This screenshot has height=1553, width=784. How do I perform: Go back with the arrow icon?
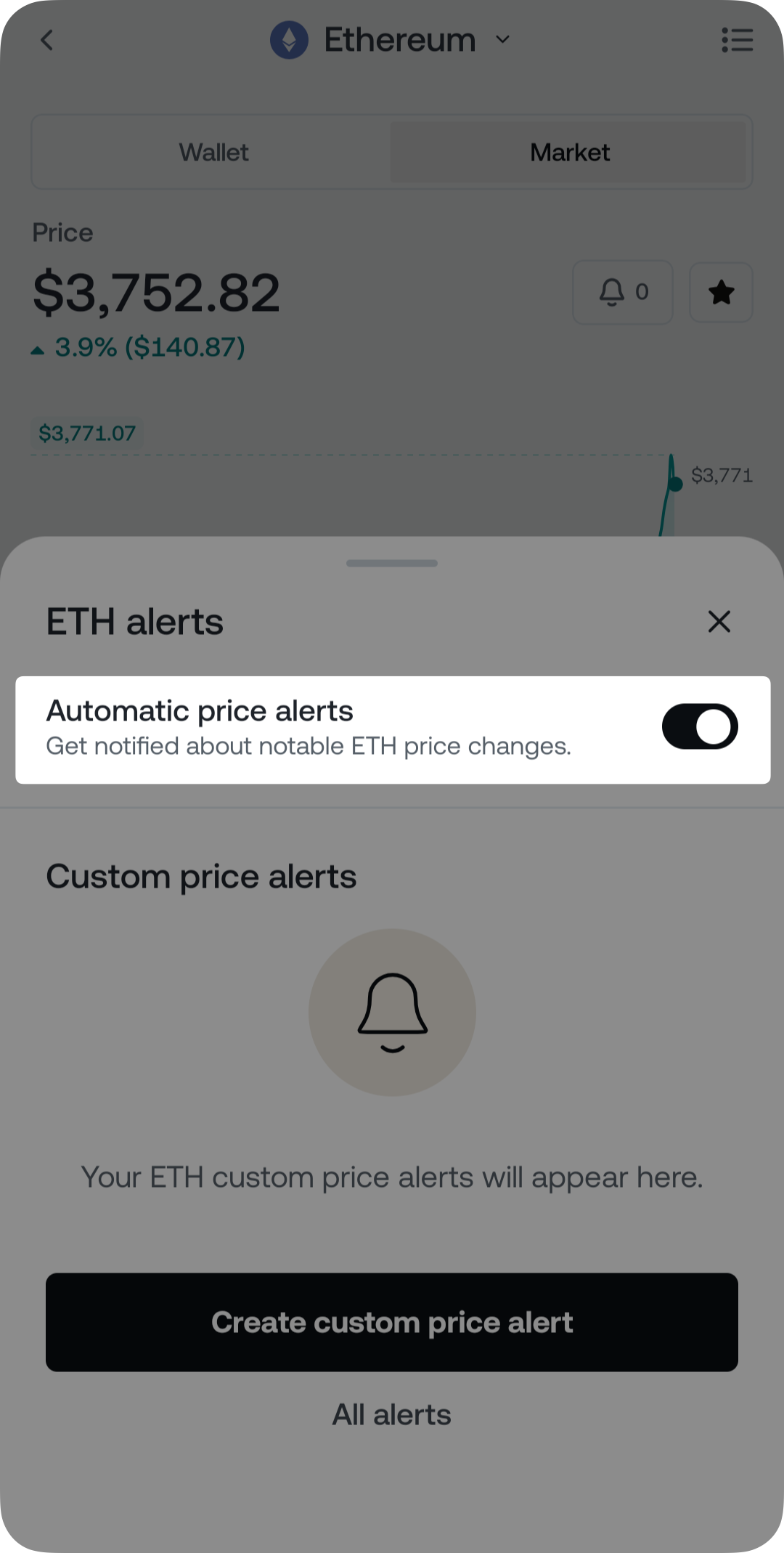[47, 40]
